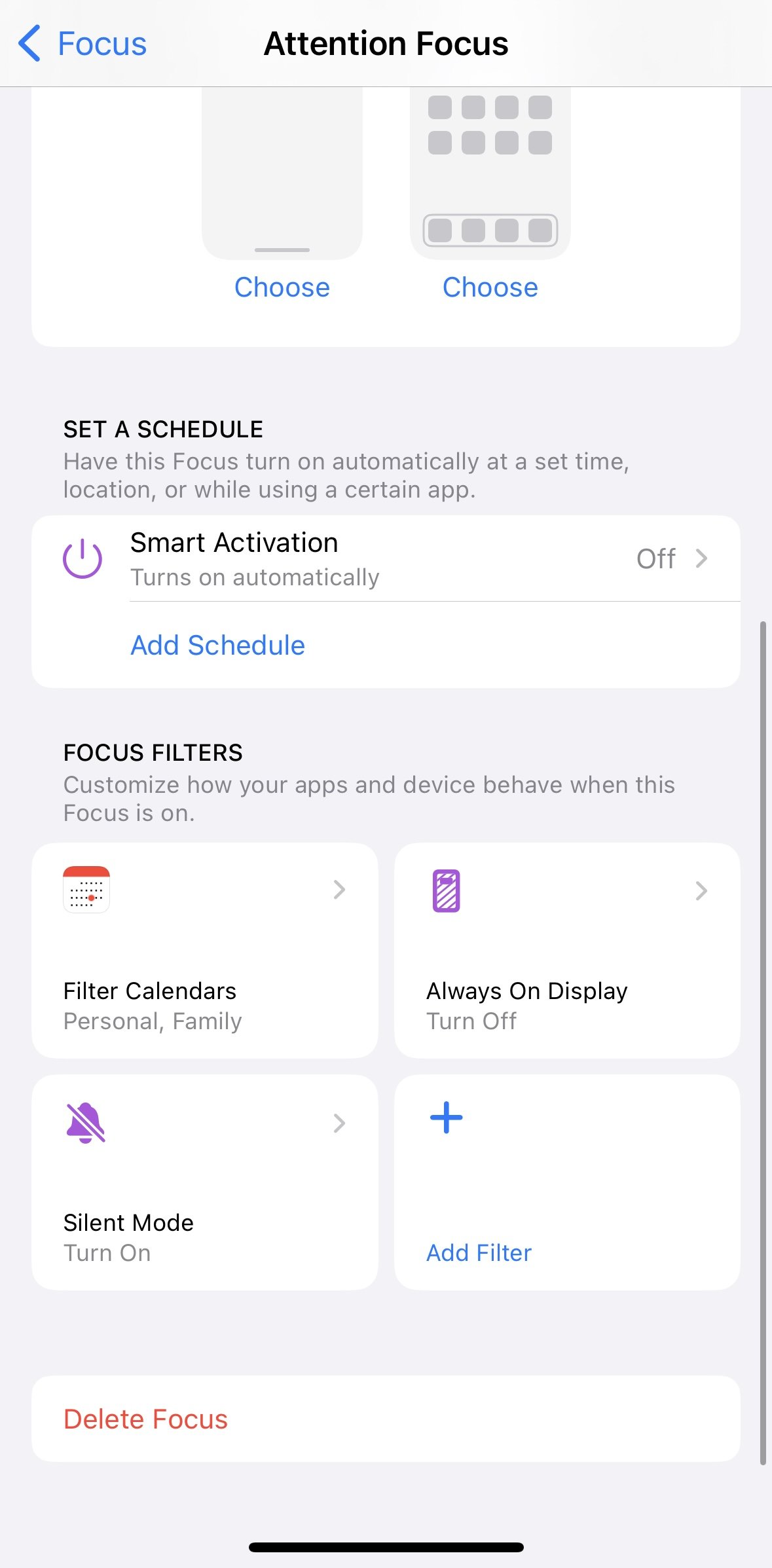Choose a Lock Screen for this Focus
Image resolution: width=772 pixels, height=1568 pixels.
click(282, 287)
